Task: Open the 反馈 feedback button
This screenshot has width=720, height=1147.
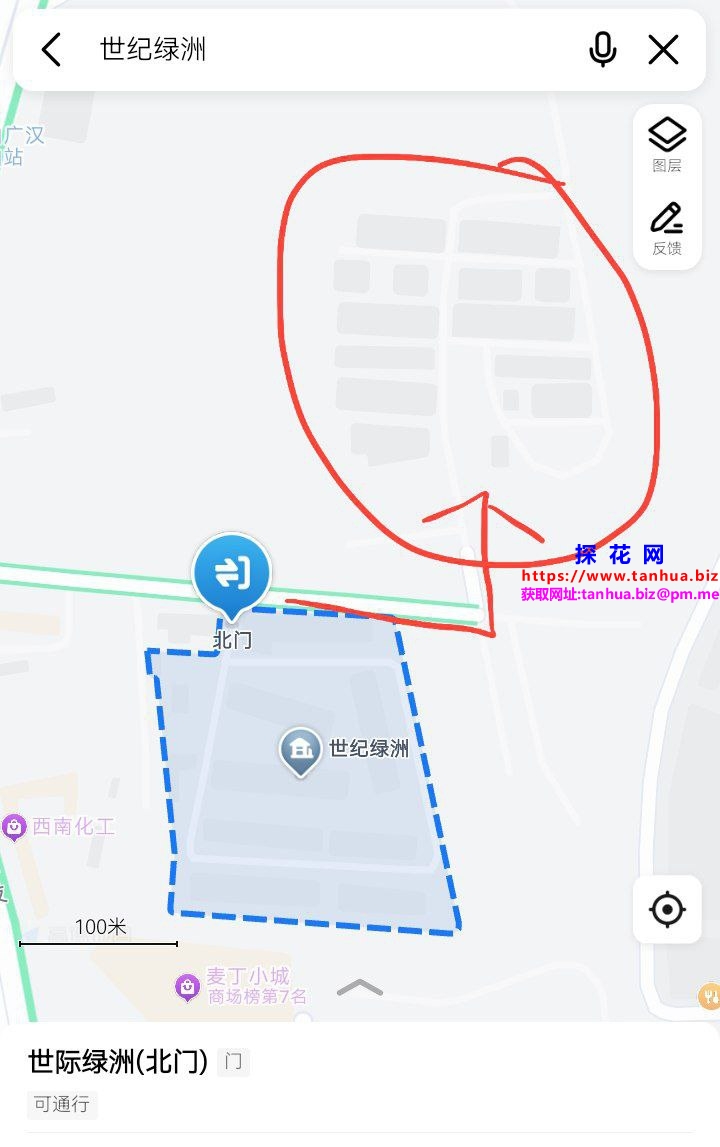Action: tap(667, 228)
